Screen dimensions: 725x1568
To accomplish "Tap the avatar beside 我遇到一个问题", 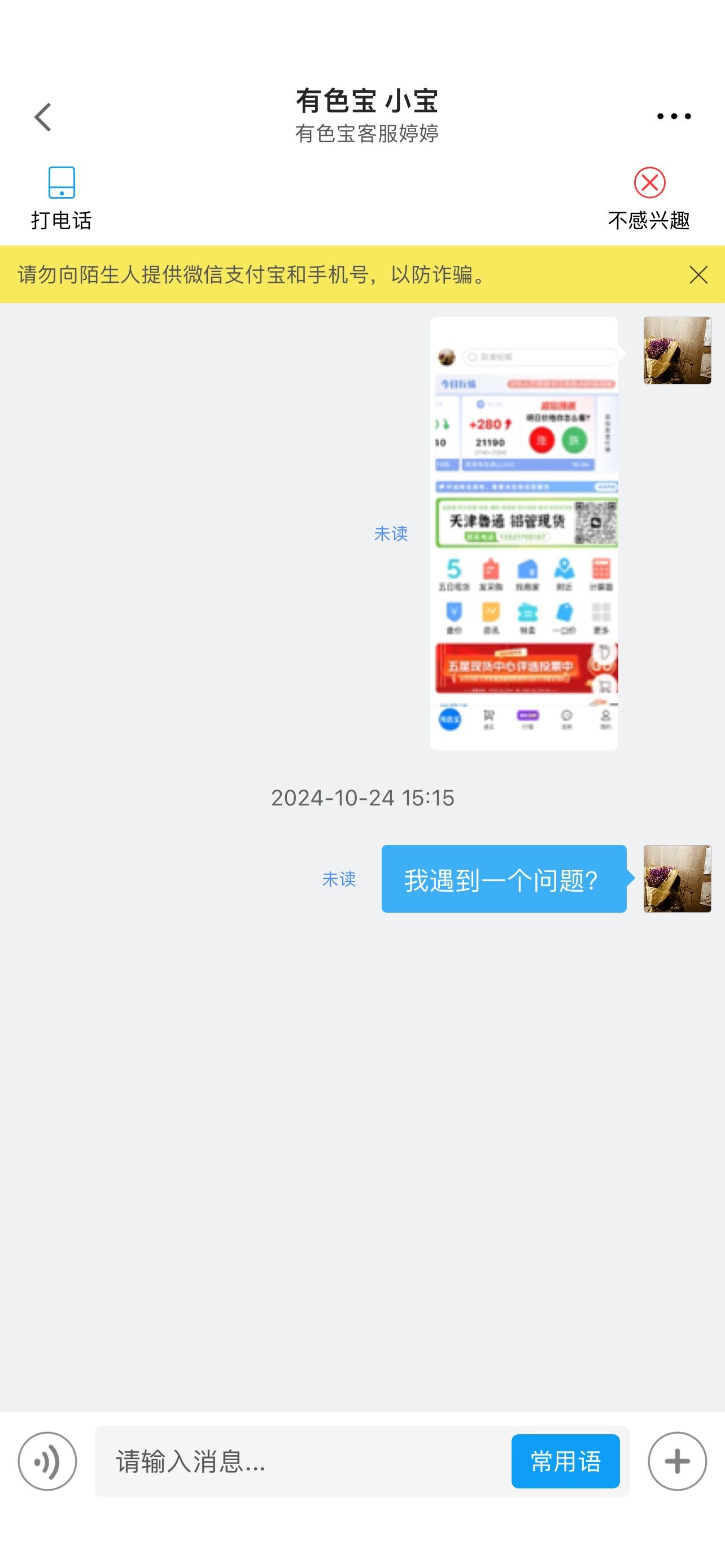I will click(x=677, y=878).
